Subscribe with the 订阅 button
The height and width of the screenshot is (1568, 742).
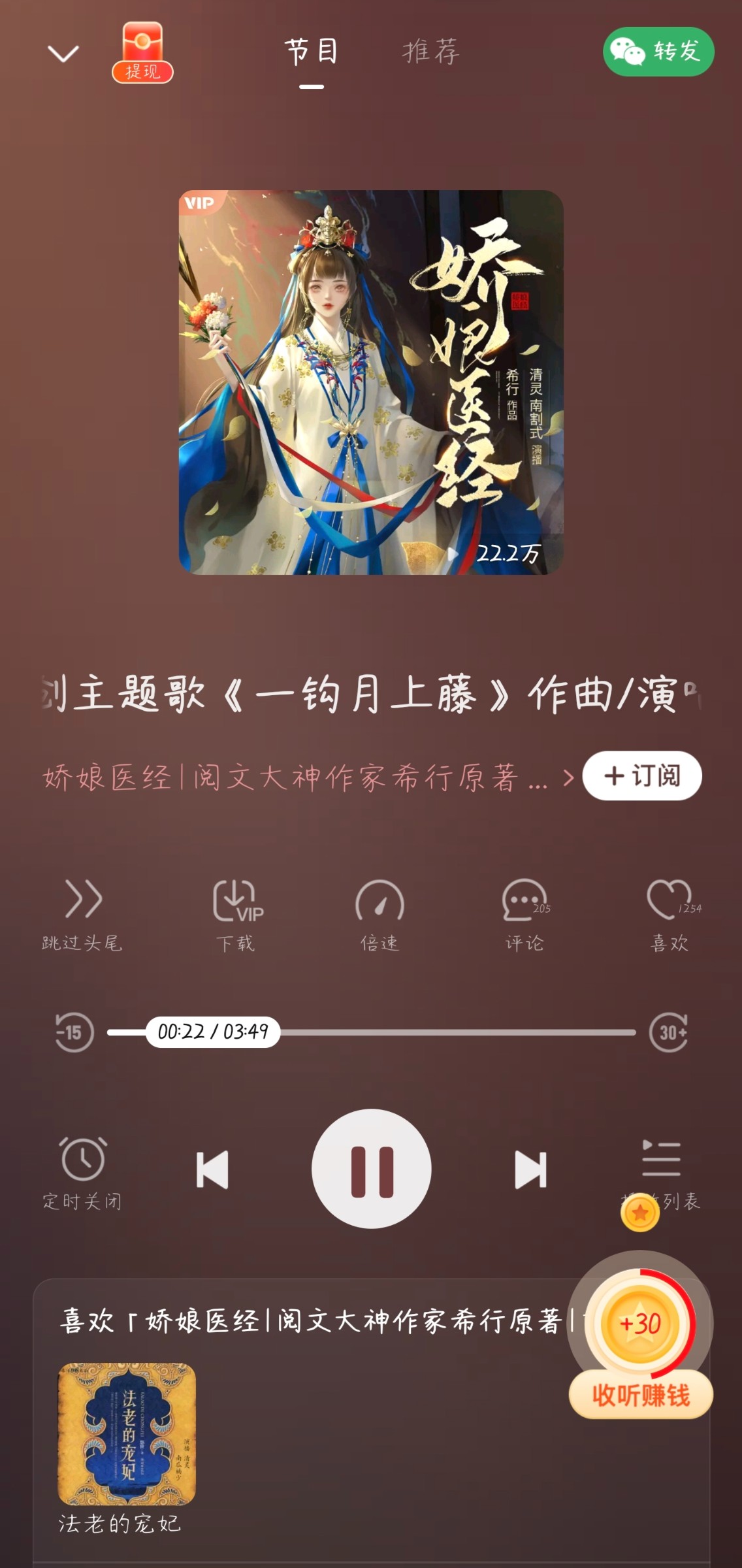pos(641,776)
